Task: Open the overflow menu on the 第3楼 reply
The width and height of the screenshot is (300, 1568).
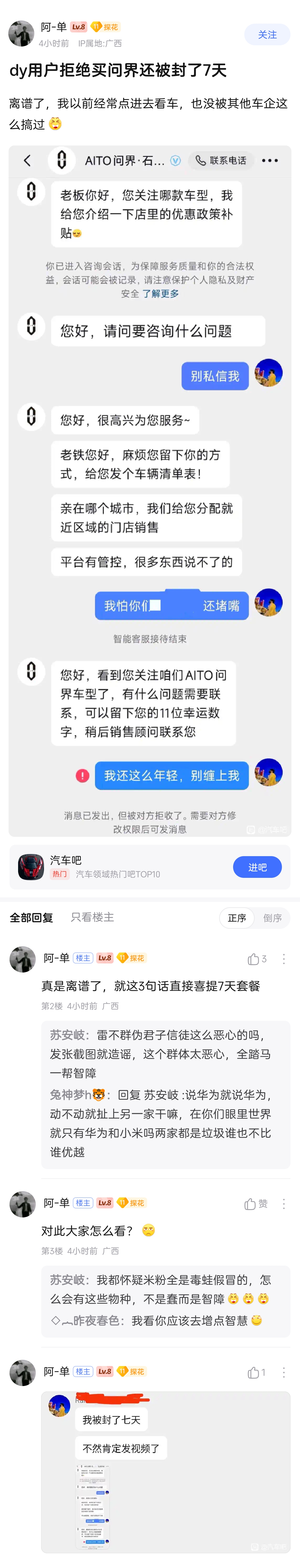Action: click(284, 1203)
